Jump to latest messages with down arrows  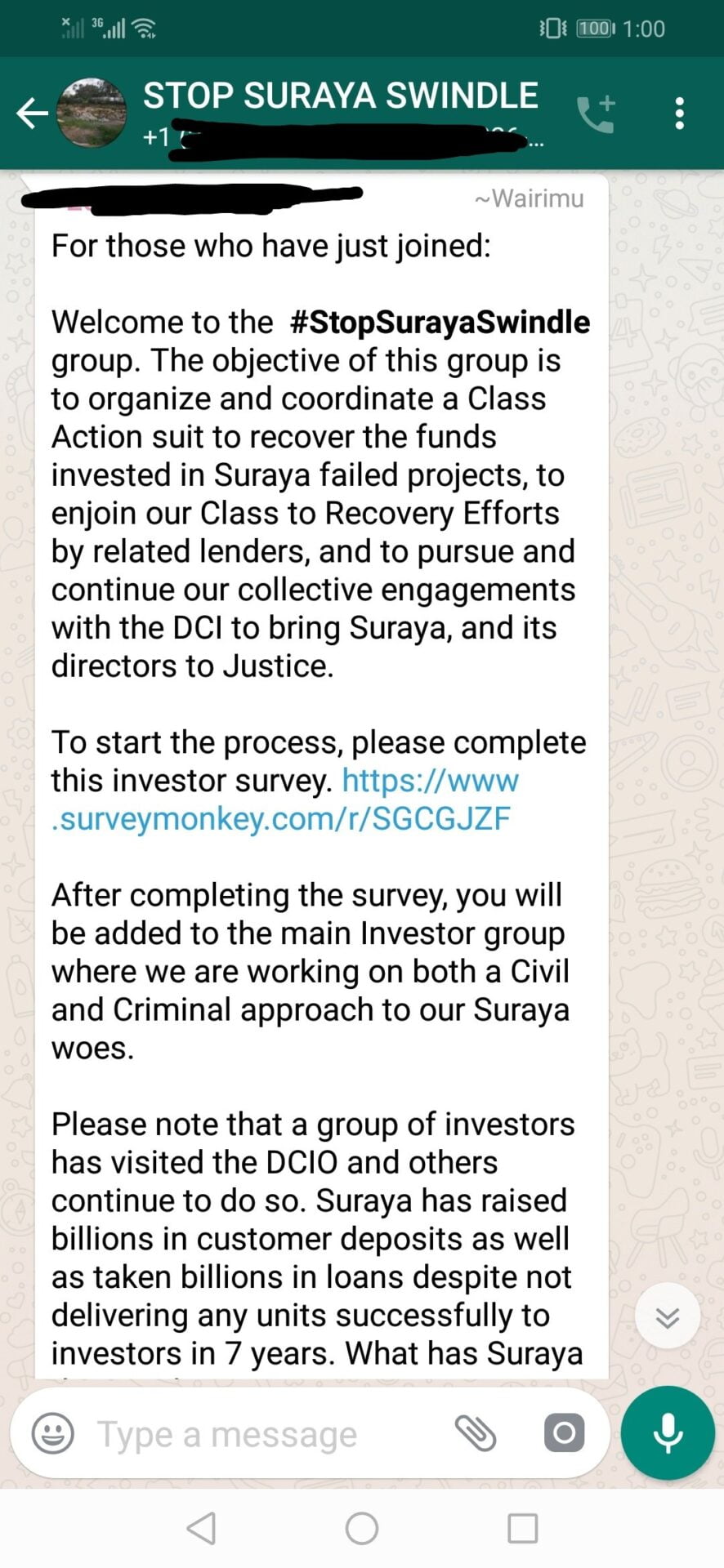[668, 1316]
